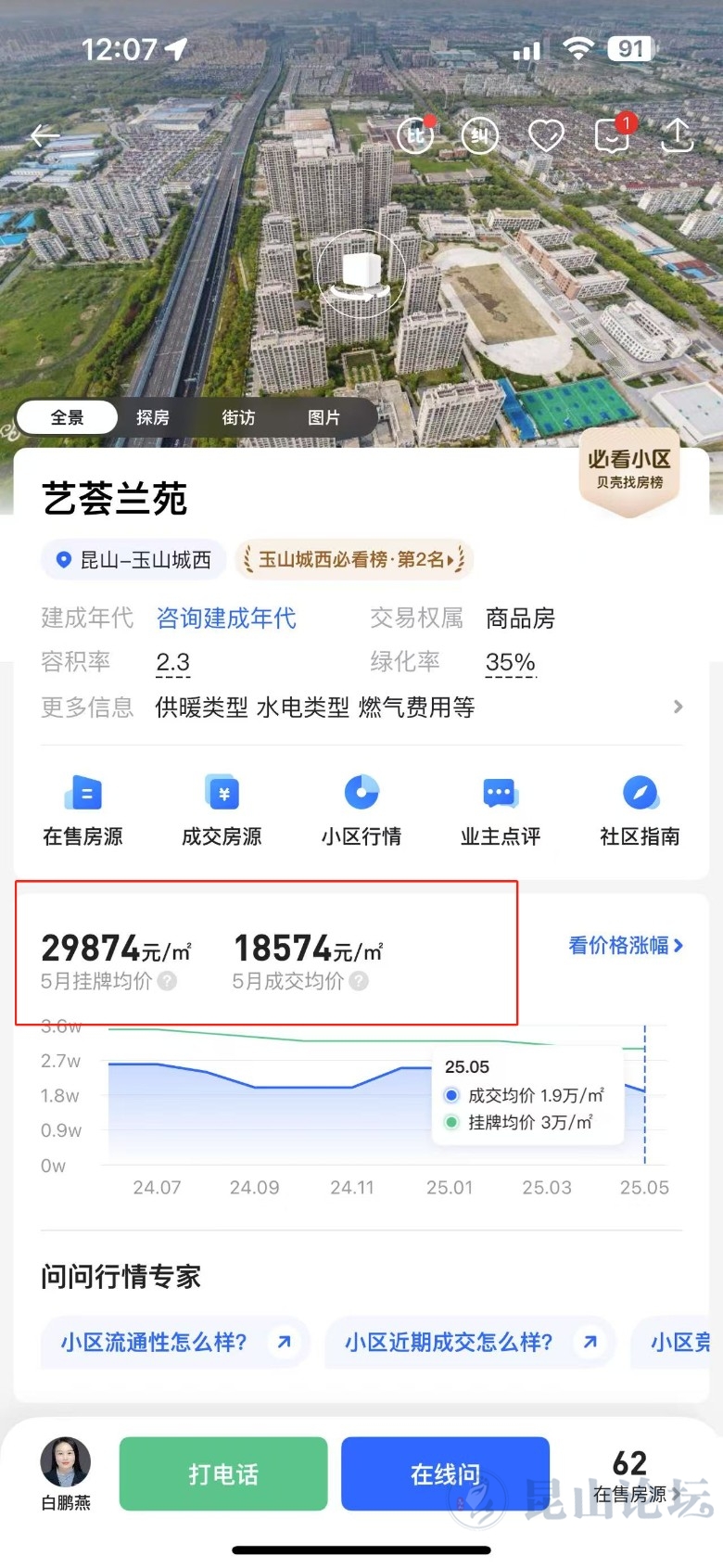
Task: Favorite this community with heart icon
Action: (x=546, y=136)
